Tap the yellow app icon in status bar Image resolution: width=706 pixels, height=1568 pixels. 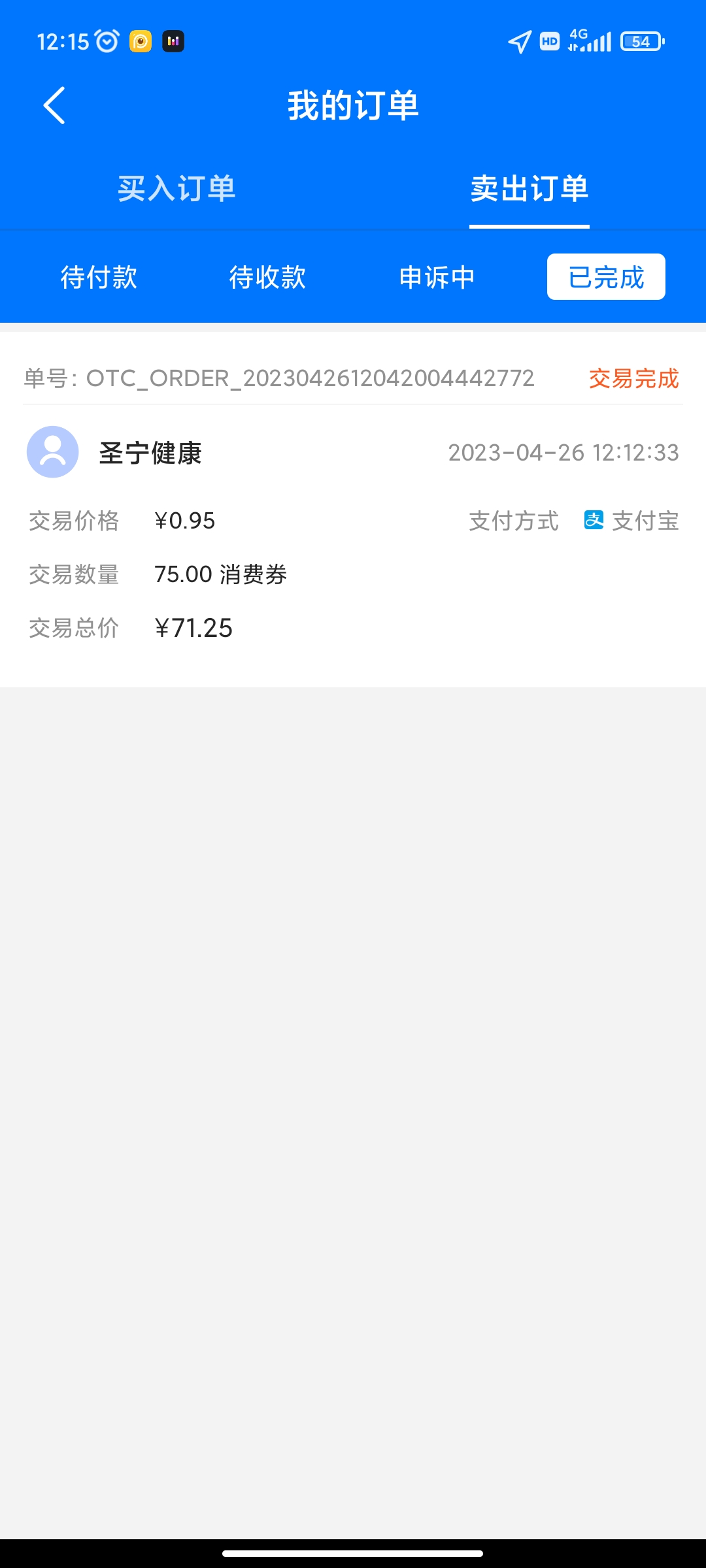click(141, 42)
